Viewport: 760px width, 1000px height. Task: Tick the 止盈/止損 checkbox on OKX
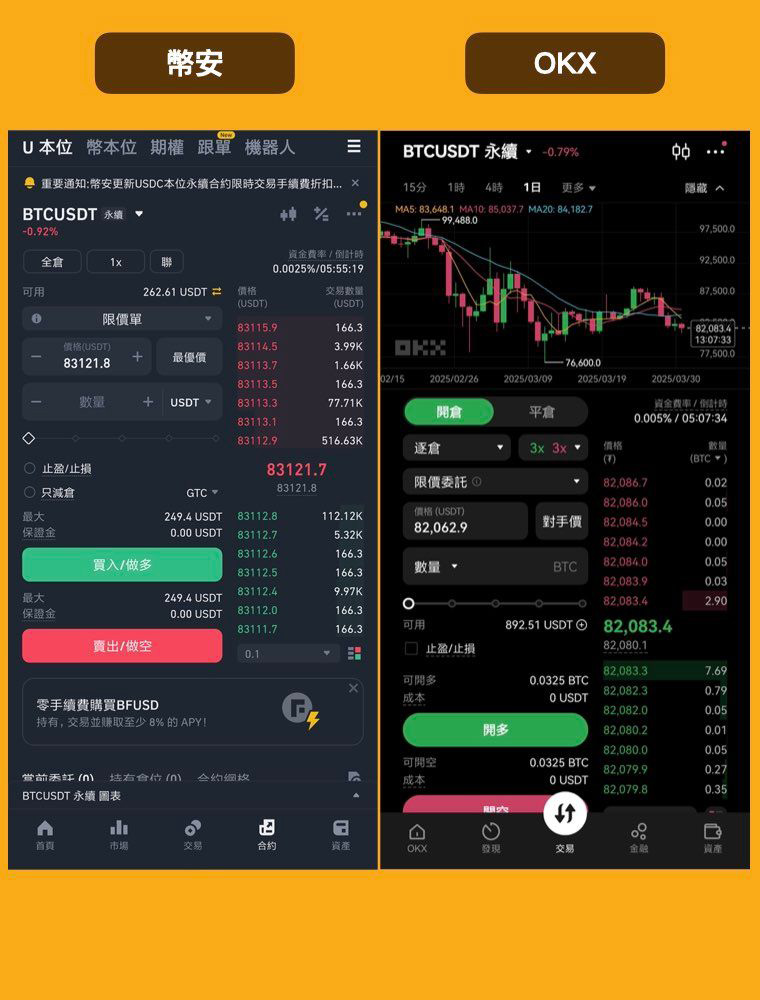(x=413, y=648)
